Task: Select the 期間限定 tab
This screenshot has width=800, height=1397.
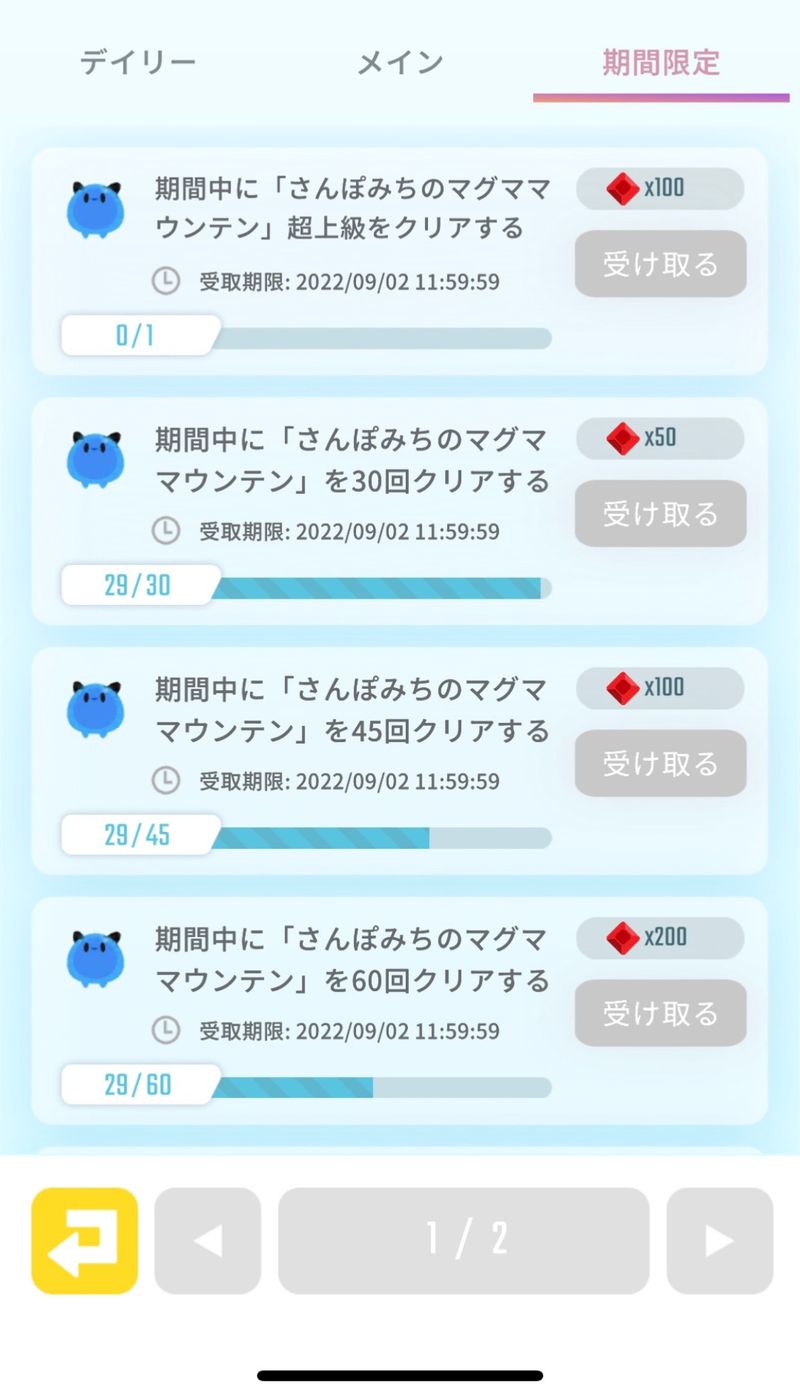Action: coord(661,62)
